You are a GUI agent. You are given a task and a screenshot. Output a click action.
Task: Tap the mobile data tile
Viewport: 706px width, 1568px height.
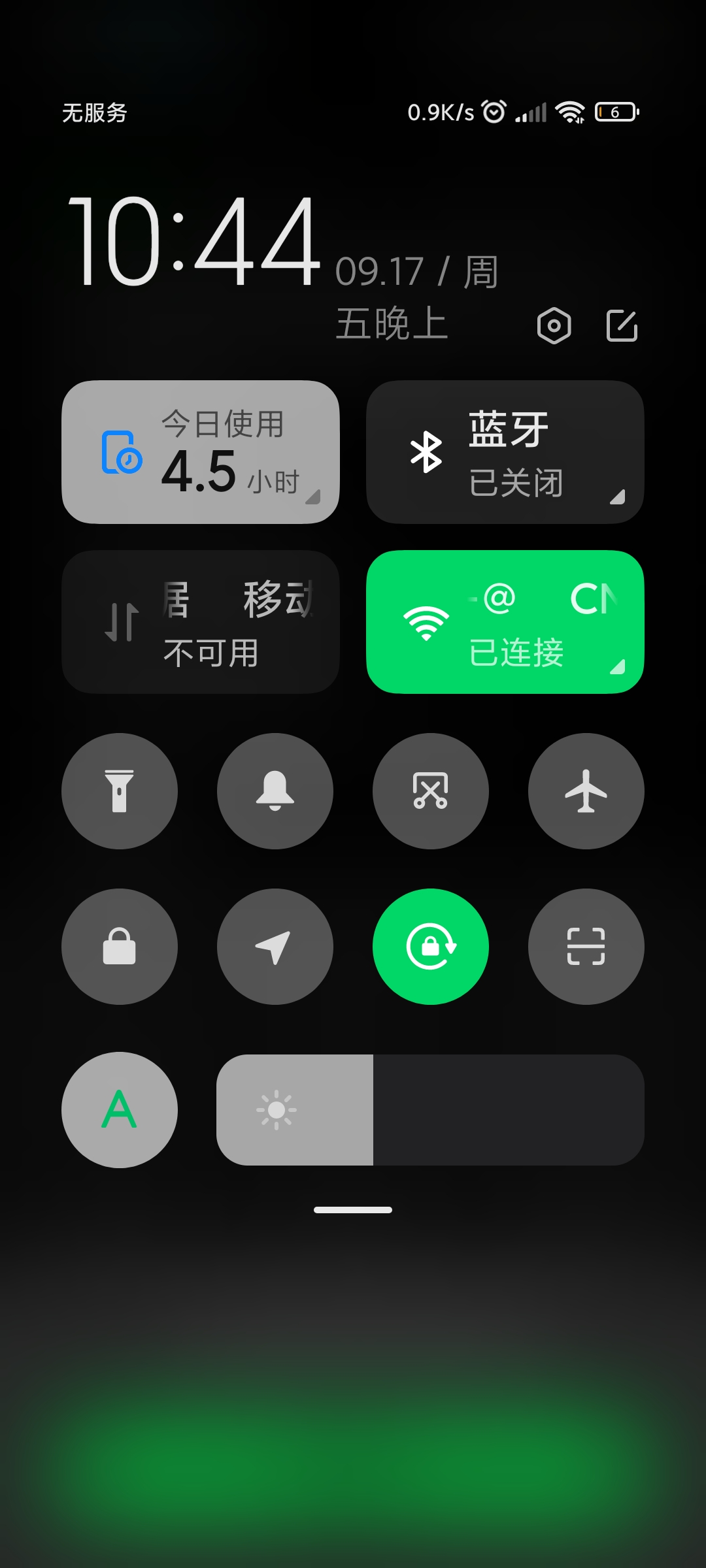[201, 622]
